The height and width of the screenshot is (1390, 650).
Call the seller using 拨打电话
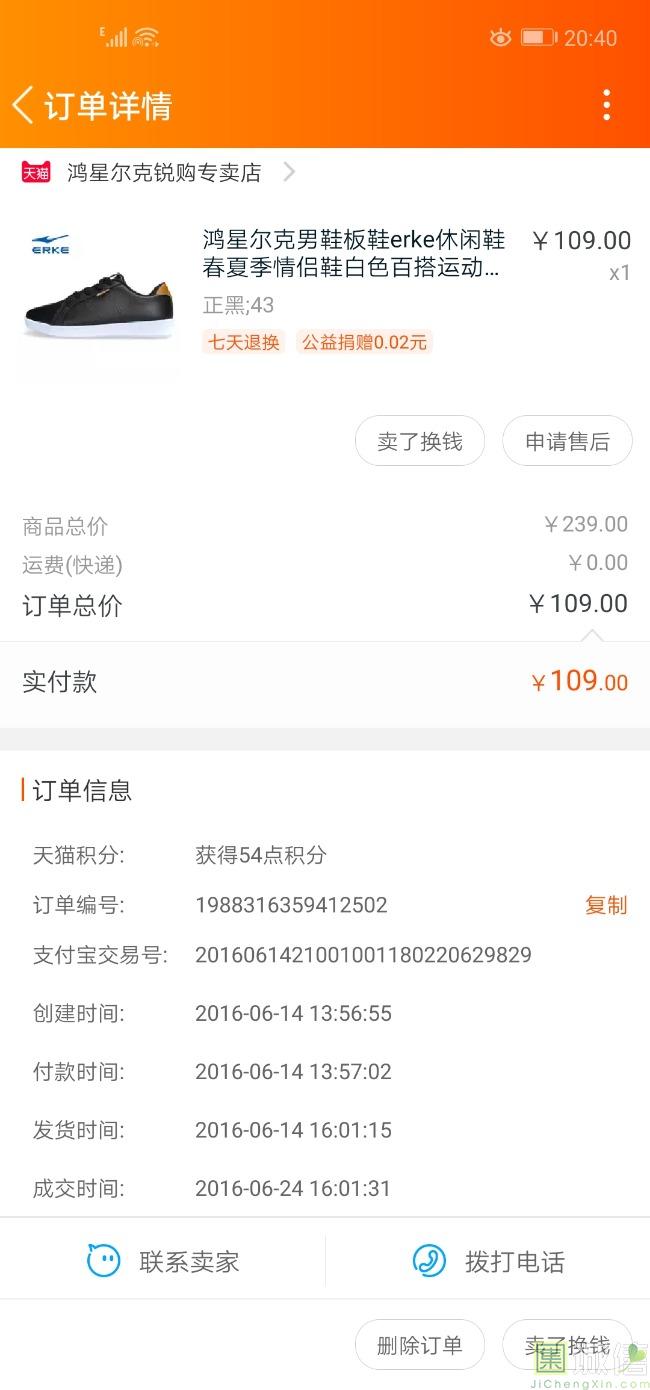tap(488, 1261)
